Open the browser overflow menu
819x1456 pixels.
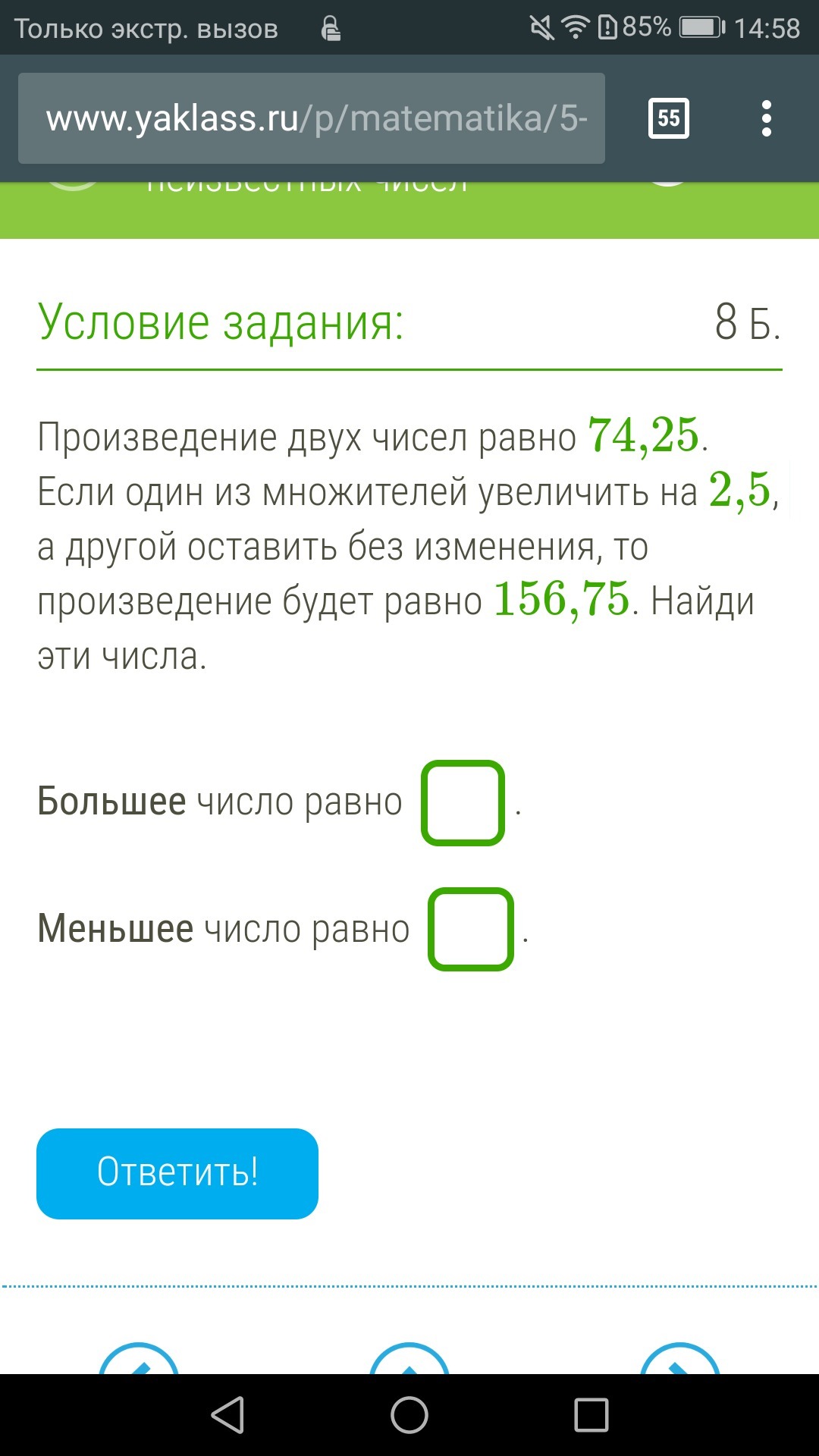tap(767, 118)
